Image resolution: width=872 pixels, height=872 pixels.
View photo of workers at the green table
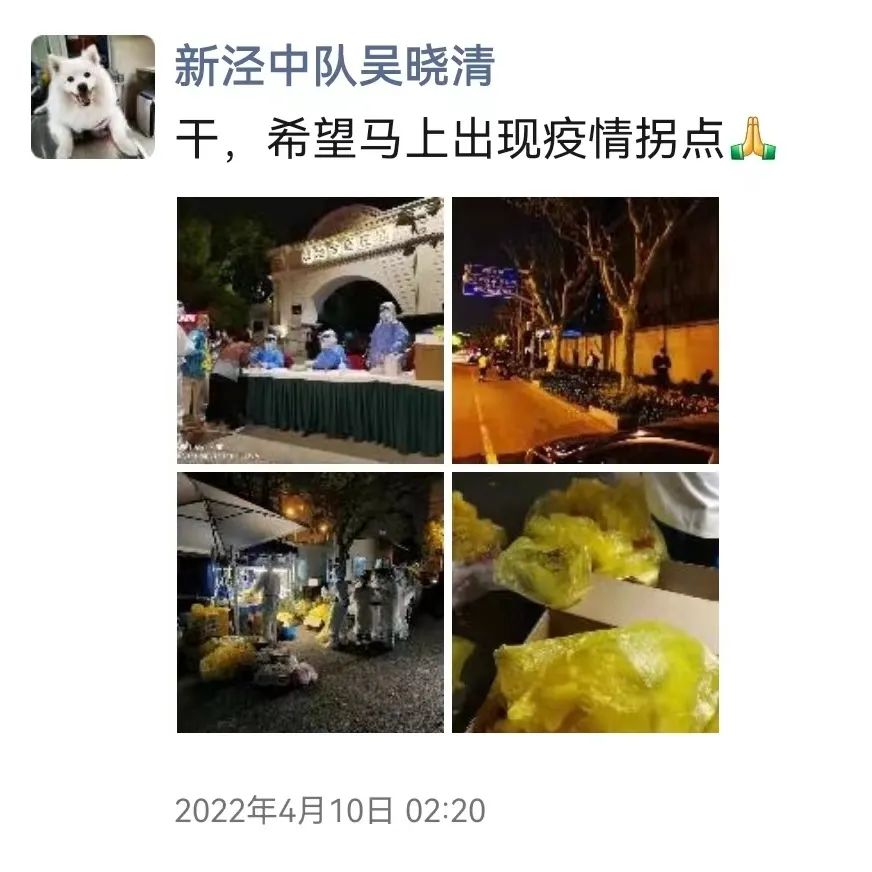(x=310, y=330)
